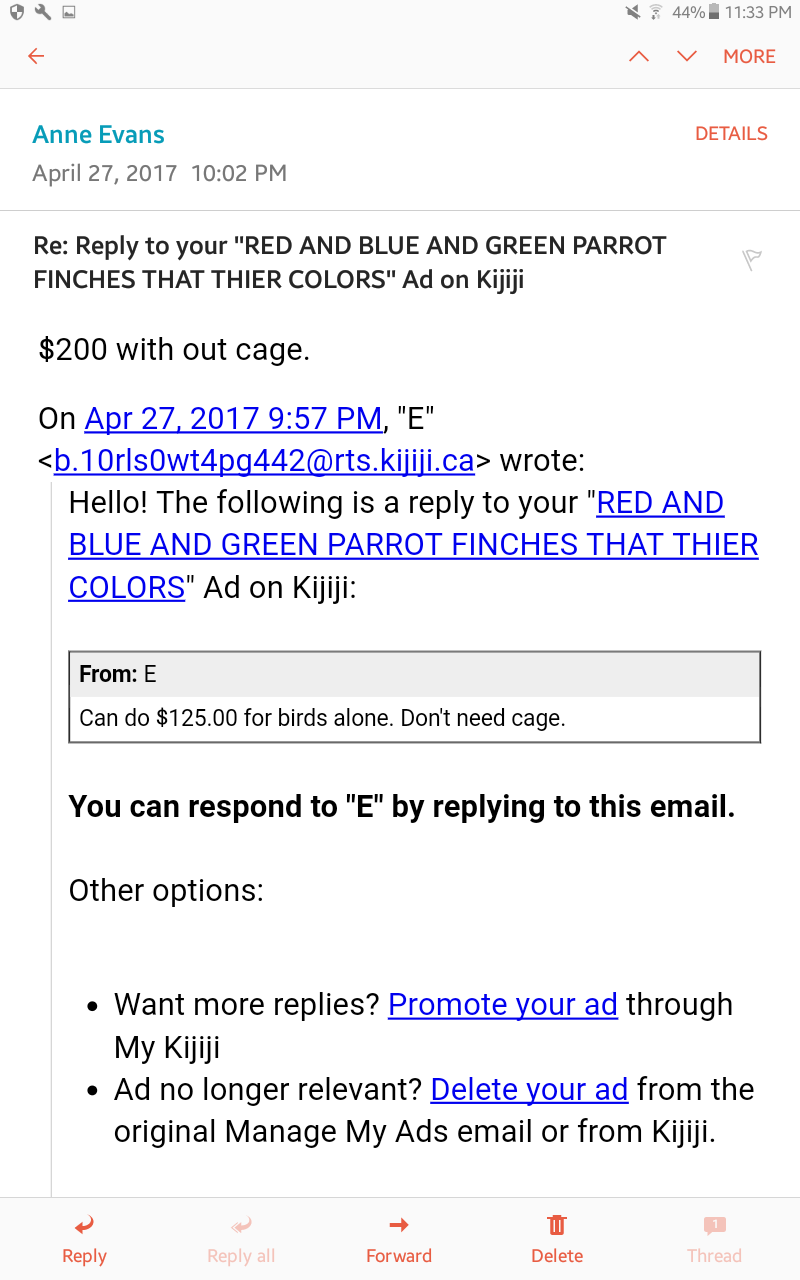Go to next email with down chevron
Viewport: 800px width, 1280px height.
[x=686, y=56]
